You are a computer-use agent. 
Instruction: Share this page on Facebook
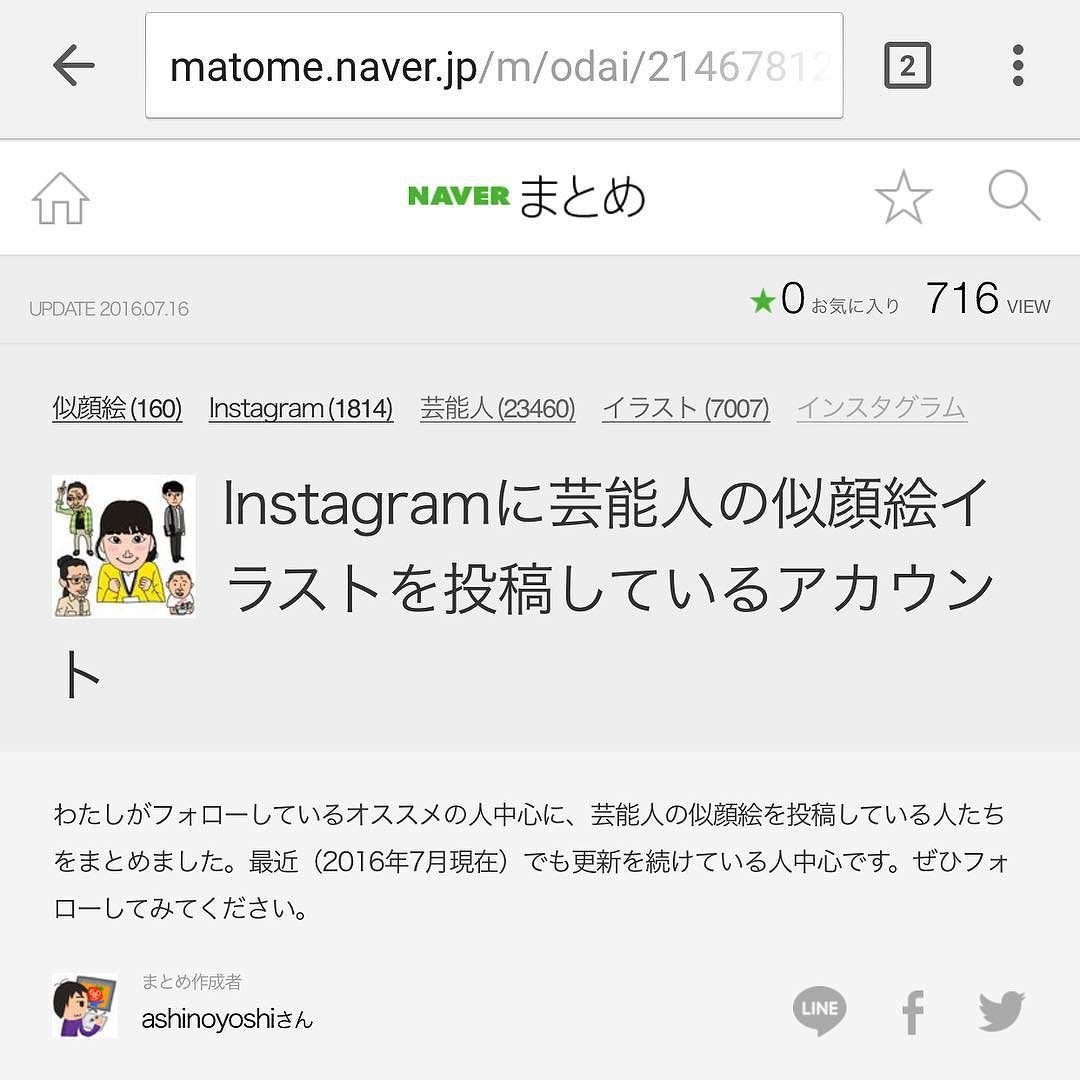click(x=912, y=1012)
